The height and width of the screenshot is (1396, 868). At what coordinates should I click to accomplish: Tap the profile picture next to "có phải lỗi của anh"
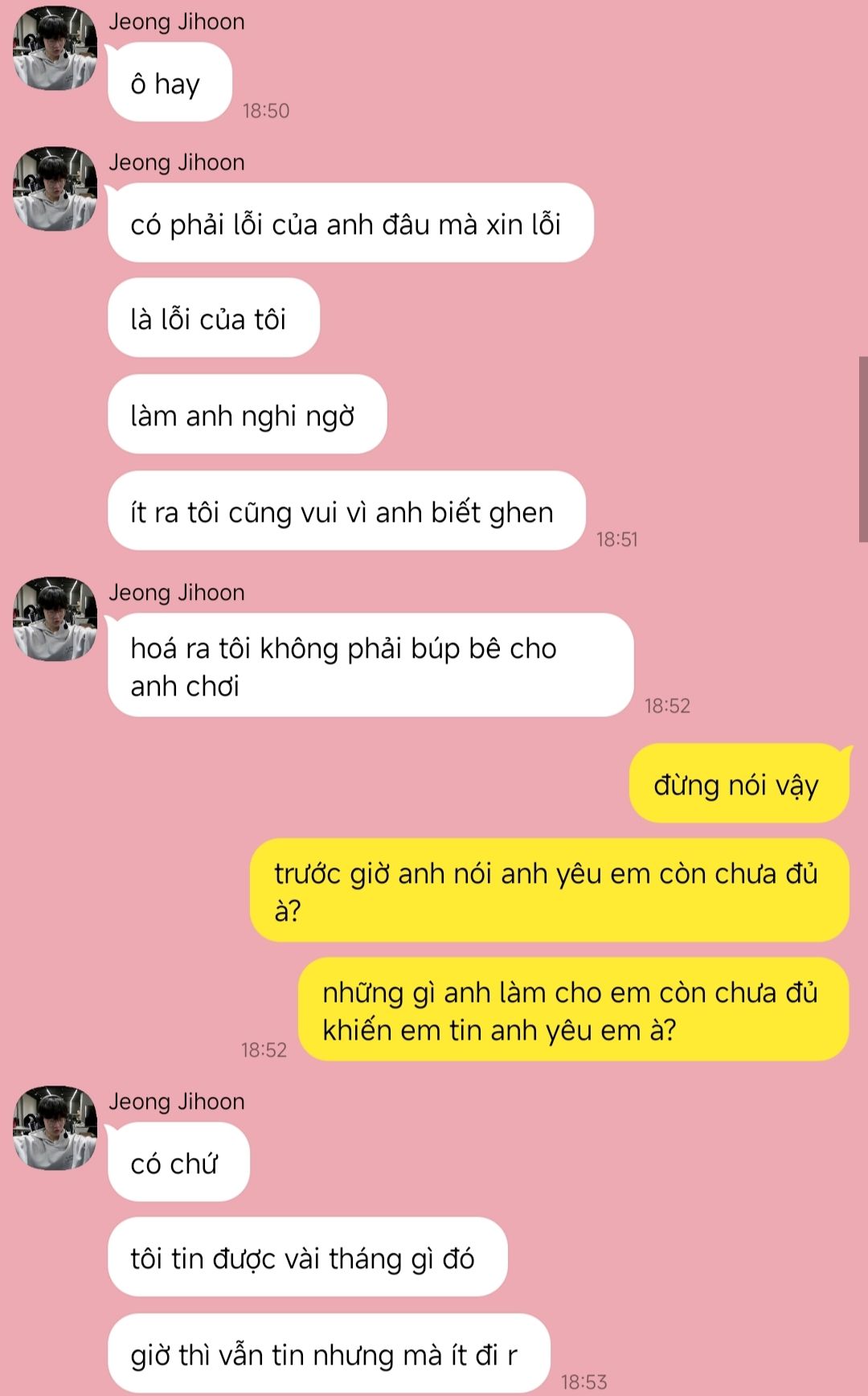click(x=55, y=189)
